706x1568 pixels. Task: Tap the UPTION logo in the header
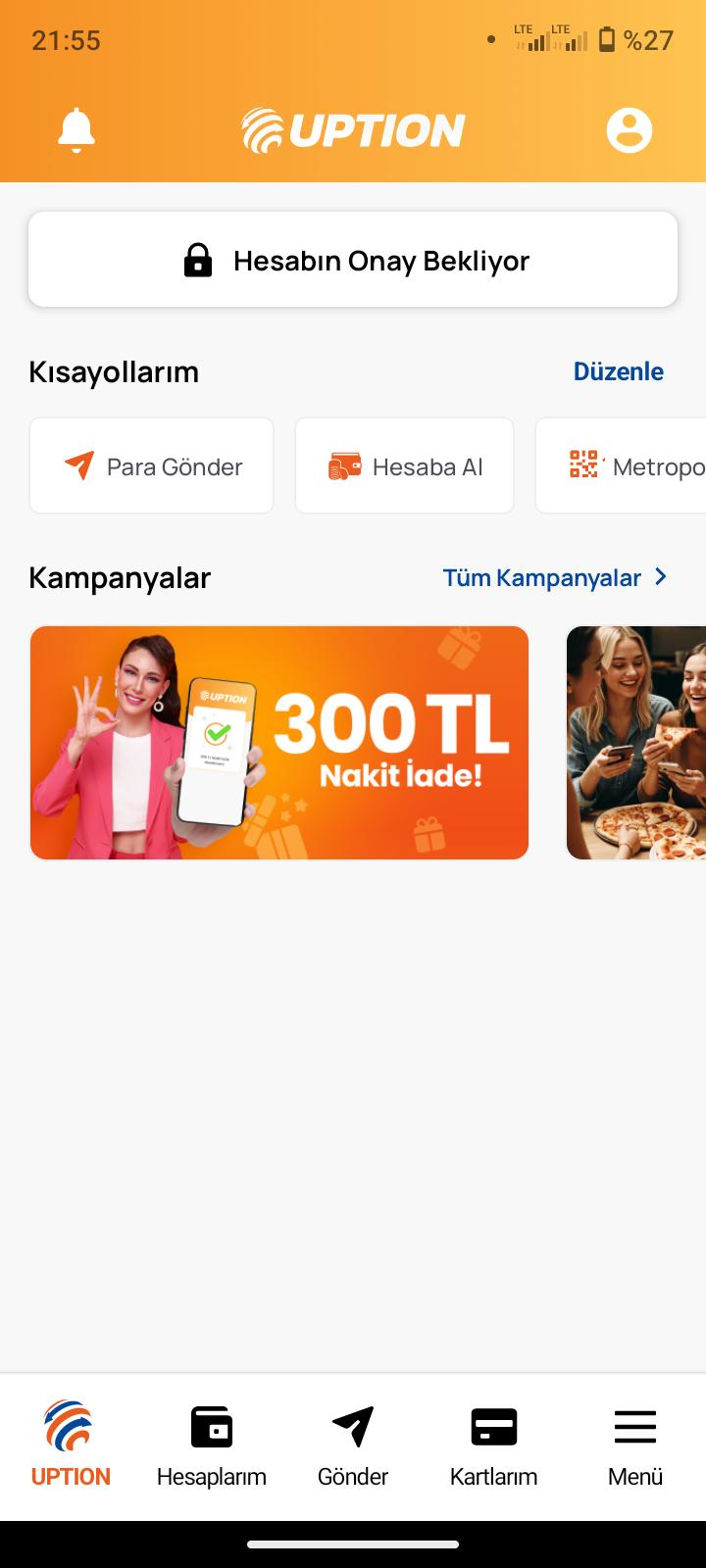coord(353,129)
